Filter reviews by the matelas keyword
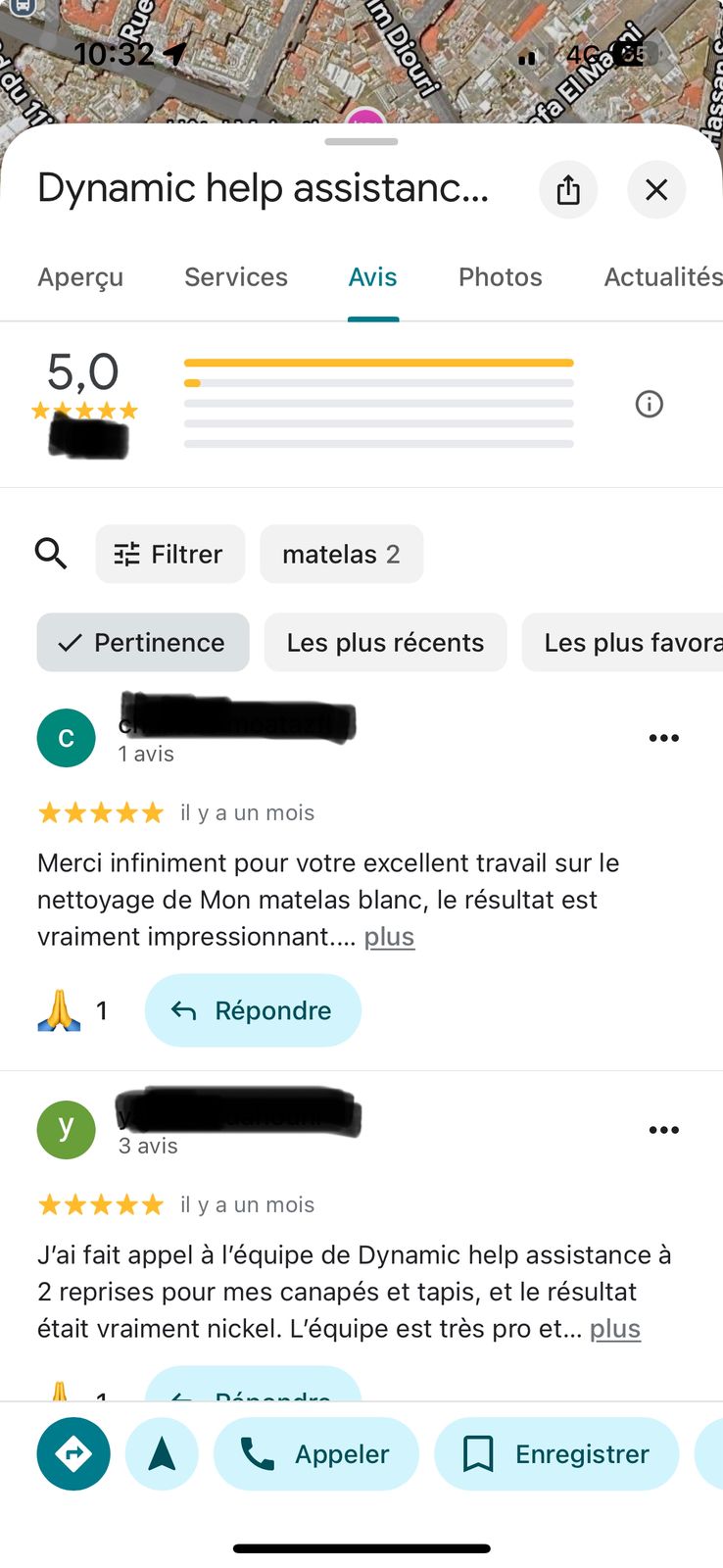Viewport: 723px width, 1568px height. point(341,554)
